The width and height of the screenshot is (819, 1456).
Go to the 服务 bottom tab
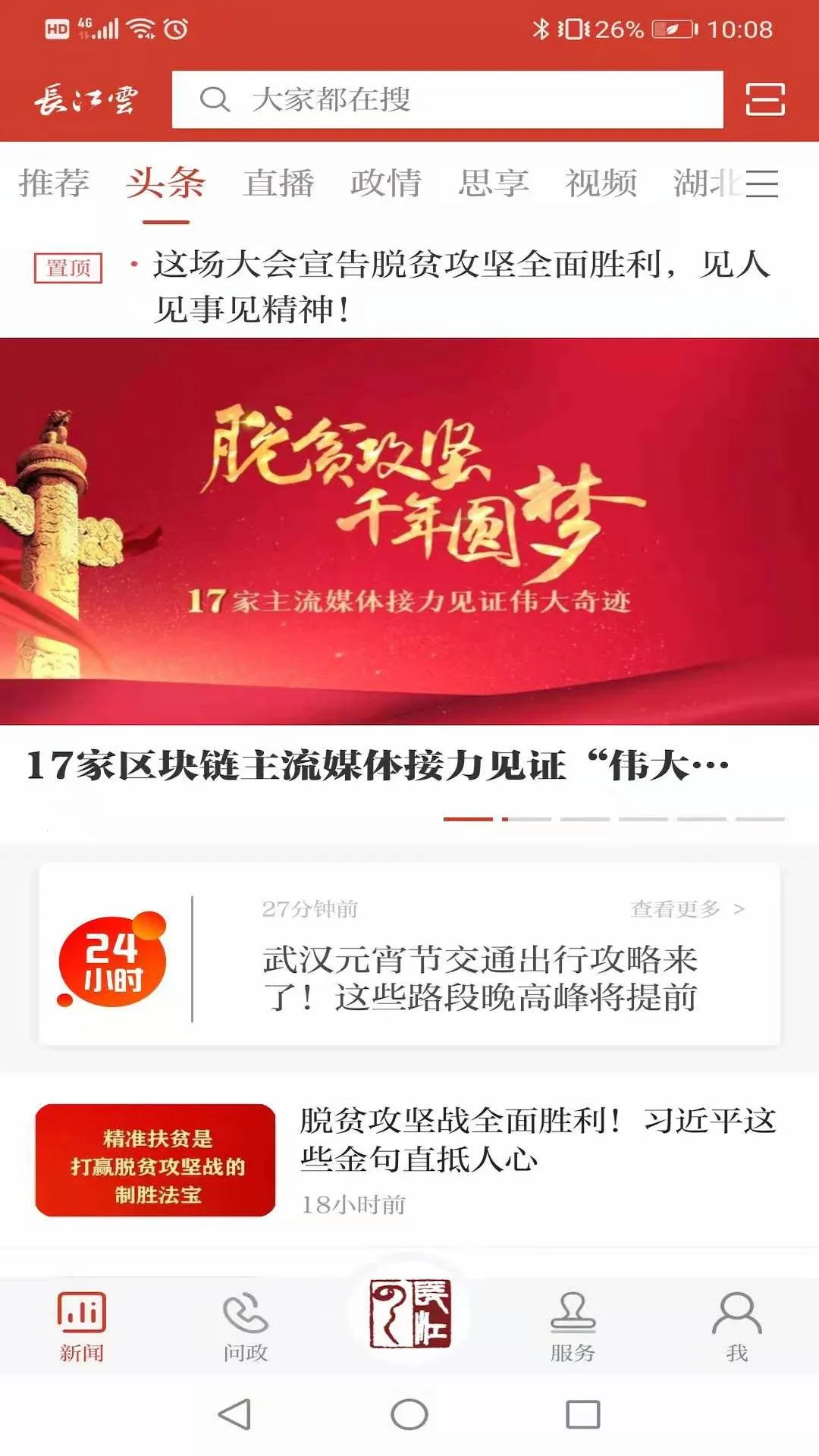click(x=573, y=1327)
